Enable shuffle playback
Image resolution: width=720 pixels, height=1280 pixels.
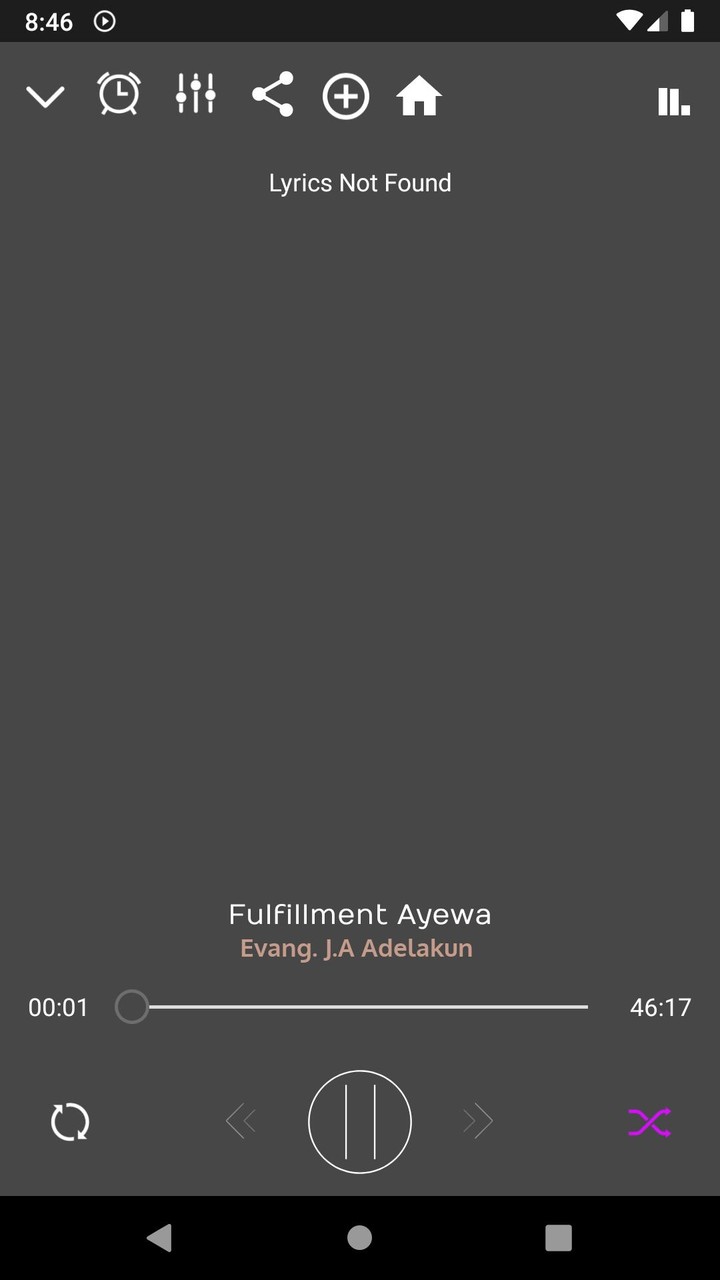[650, 1121]
